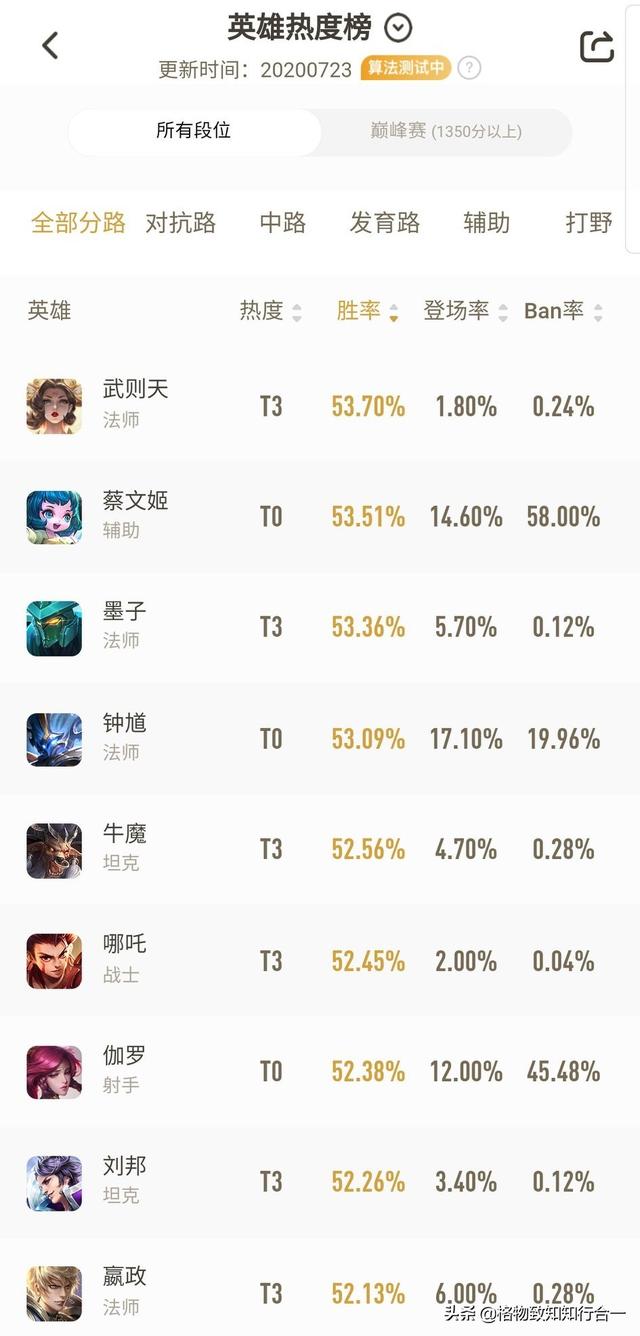Sort the list by 热度
Screen dimensions: 640x1336
coord(270,311)
